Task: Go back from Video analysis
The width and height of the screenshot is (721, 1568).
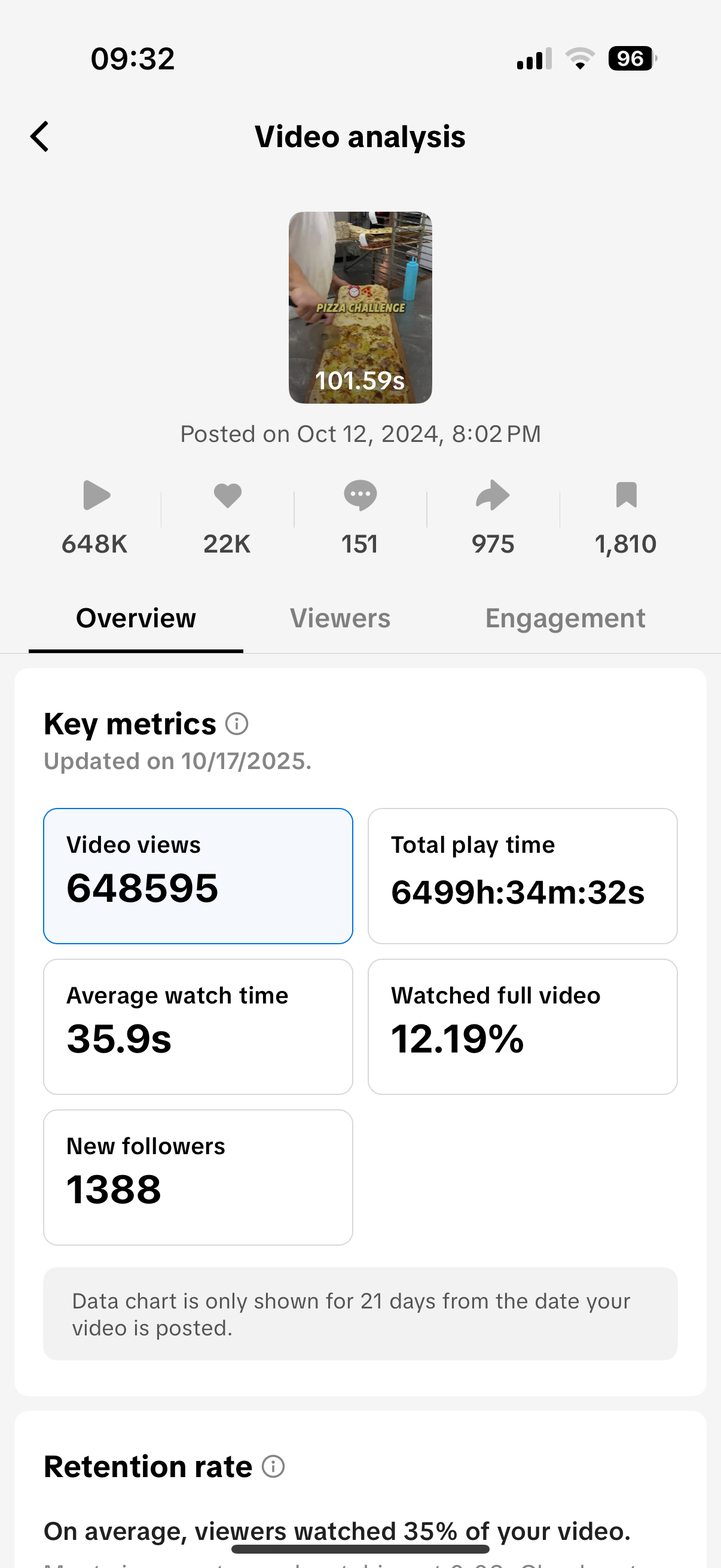Action: 40,136
